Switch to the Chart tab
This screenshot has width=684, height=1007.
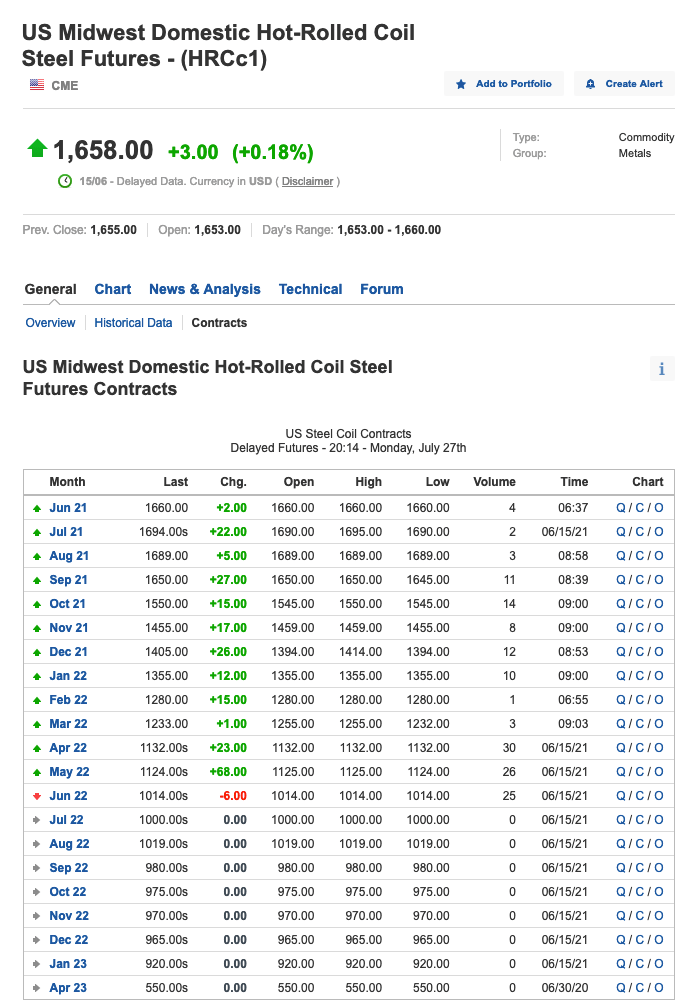[x=113, y=289]
